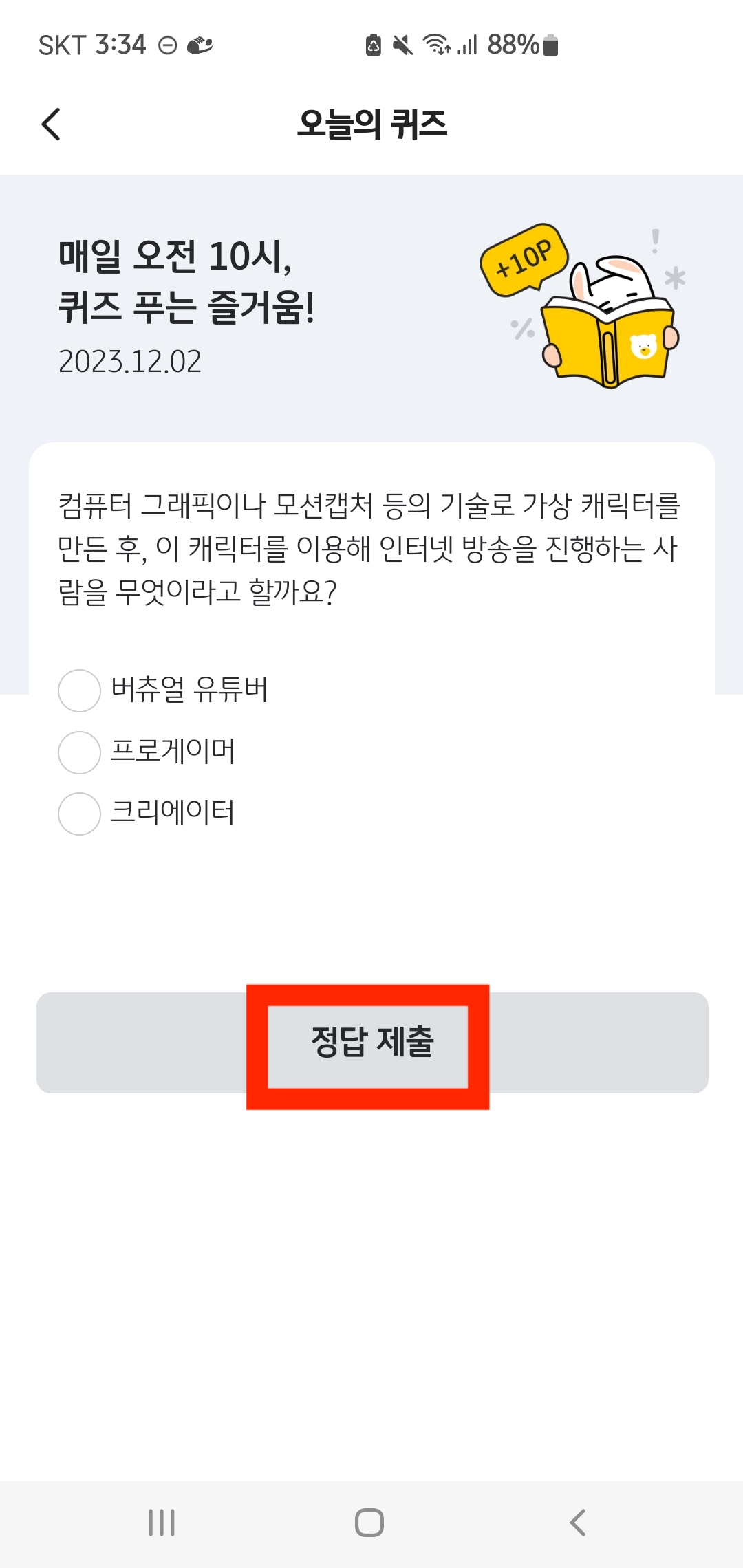Tap the do-not-disturb icon in status bar
Screen dimensions: 743x1568
pyautogui.click(x=167, y=44)
